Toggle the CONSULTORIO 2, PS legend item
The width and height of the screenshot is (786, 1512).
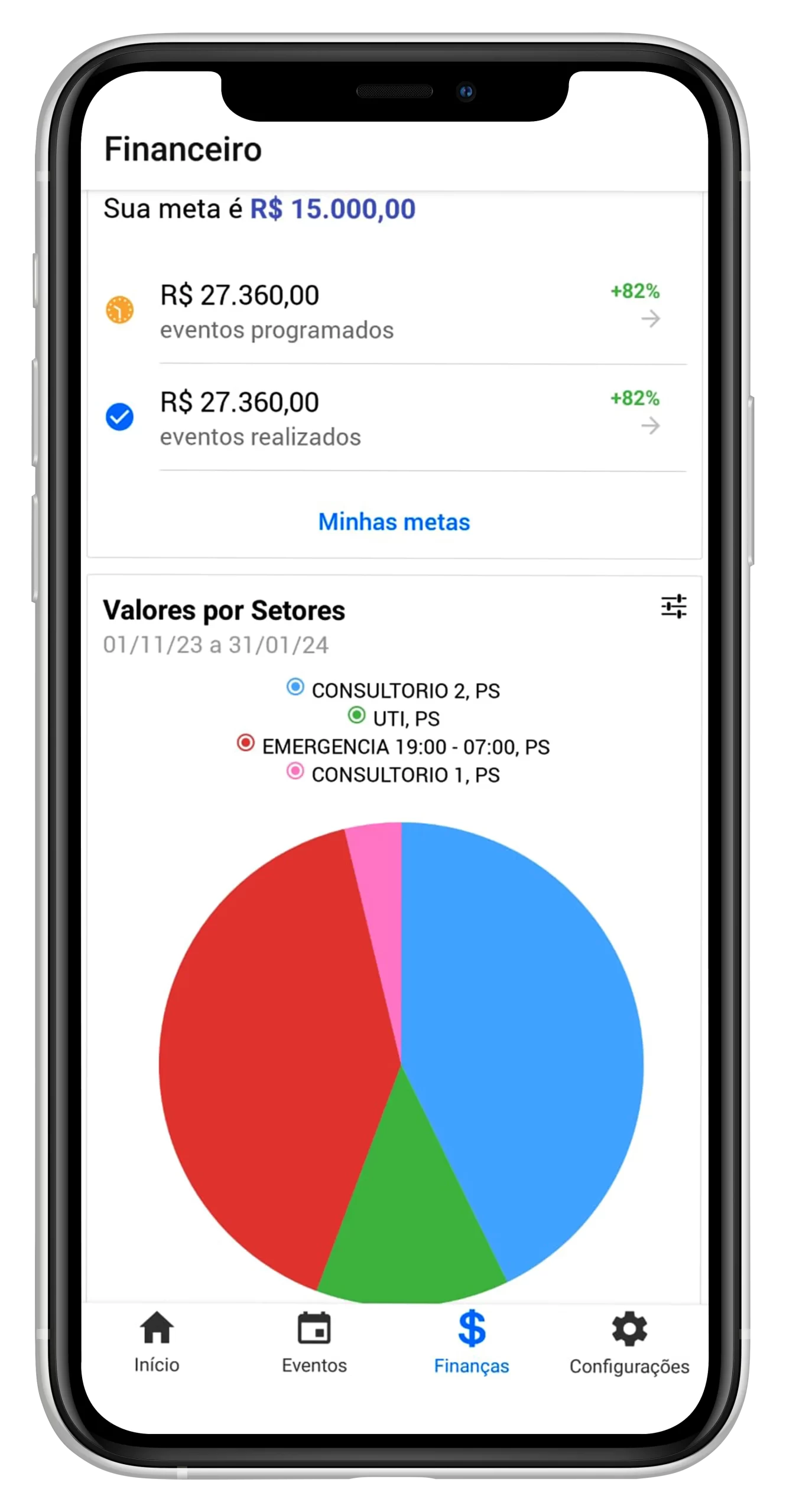pyautogui.click(x=393, y=690)
